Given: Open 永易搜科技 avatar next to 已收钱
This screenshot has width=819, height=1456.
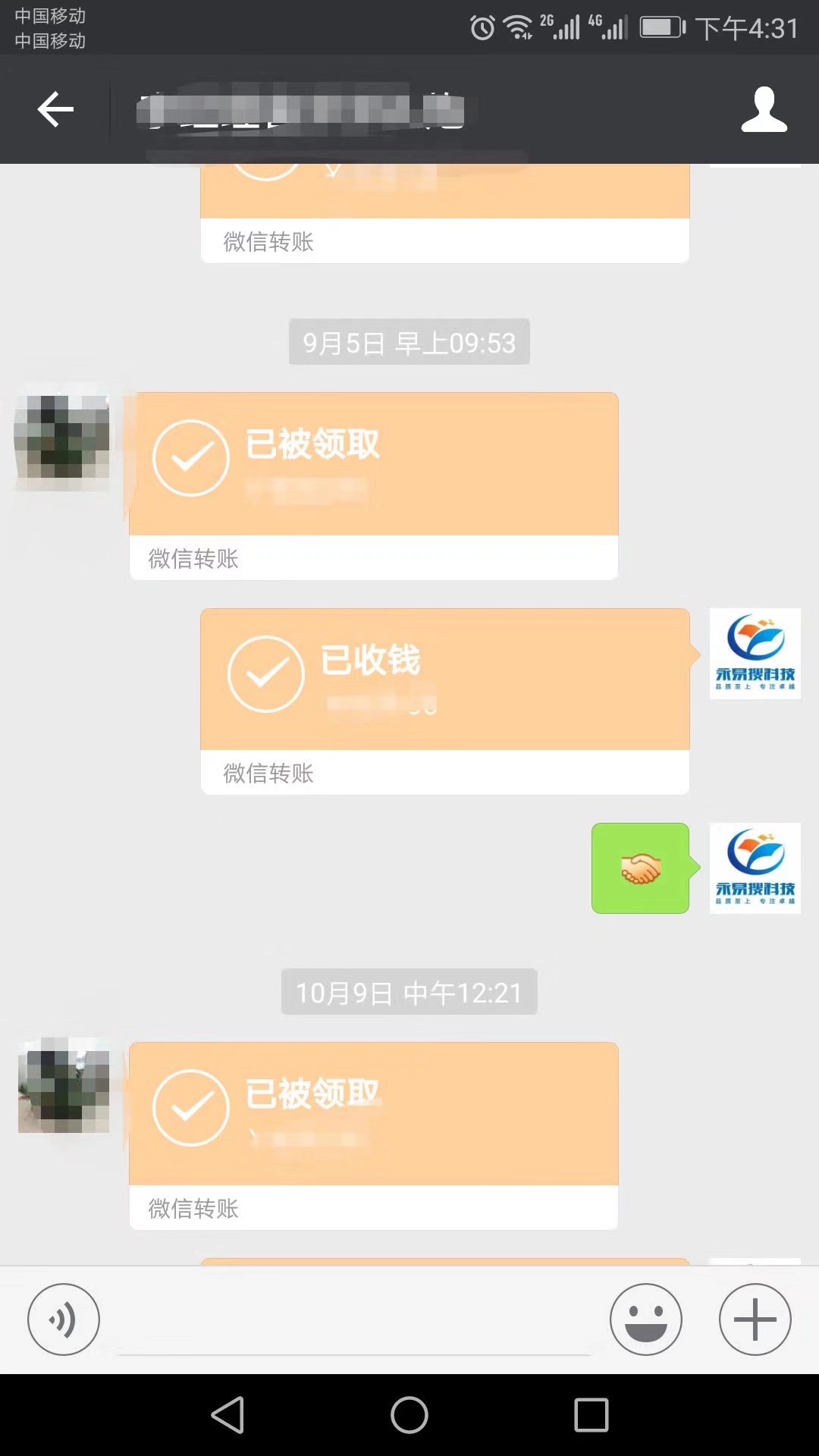Looking at the screenshot, I should [755, 654].
